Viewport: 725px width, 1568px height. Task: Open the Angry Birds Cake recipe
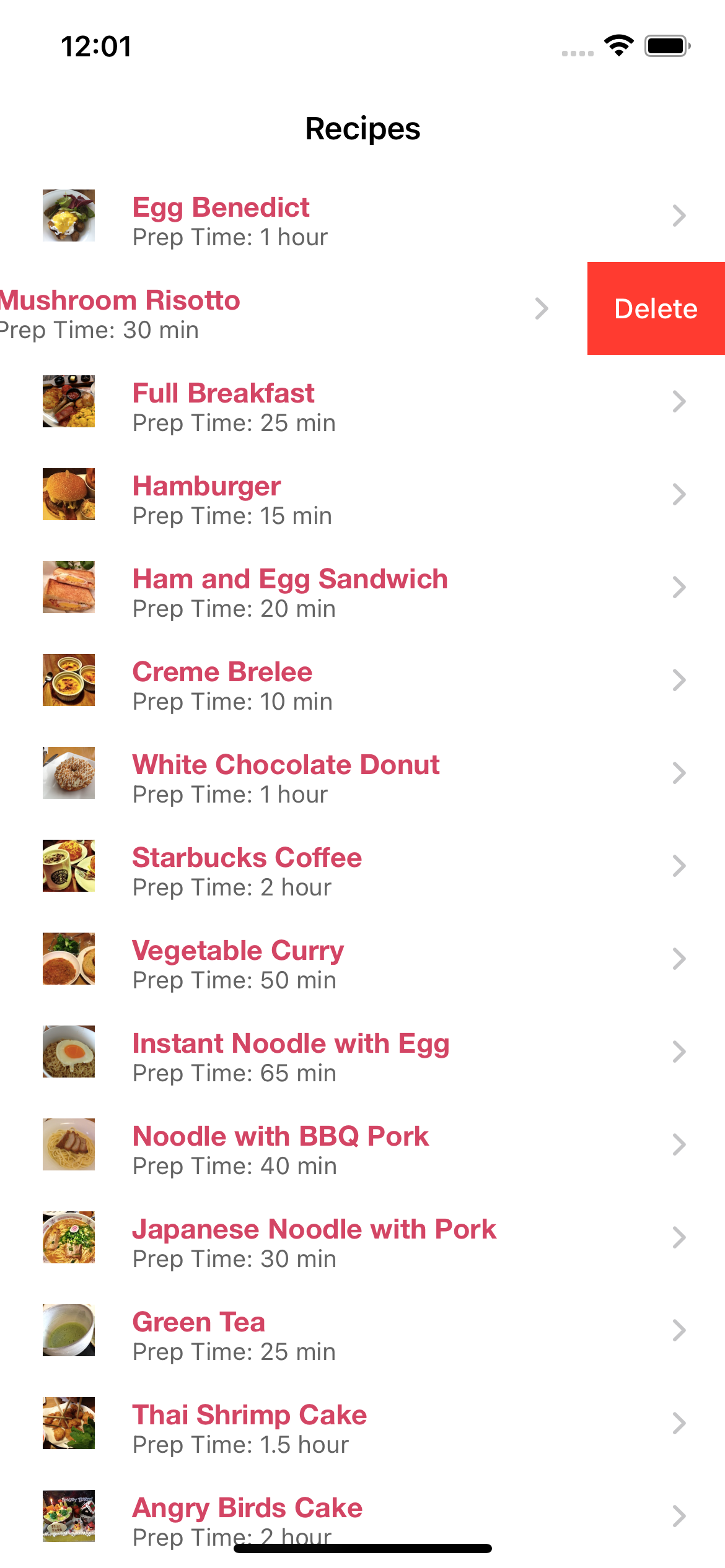(x=362, y=1511)
